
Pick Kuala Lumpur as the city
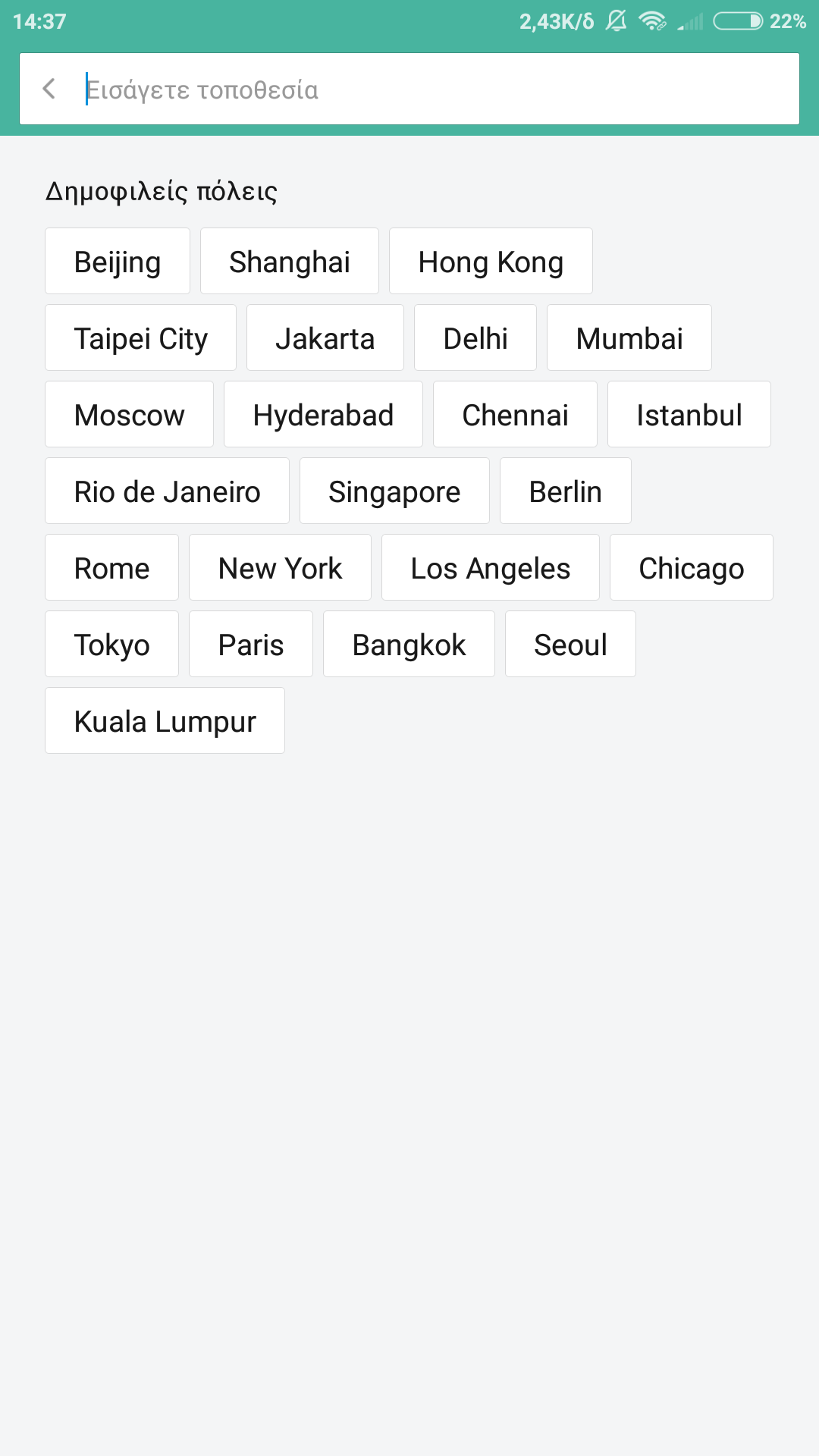165,721
